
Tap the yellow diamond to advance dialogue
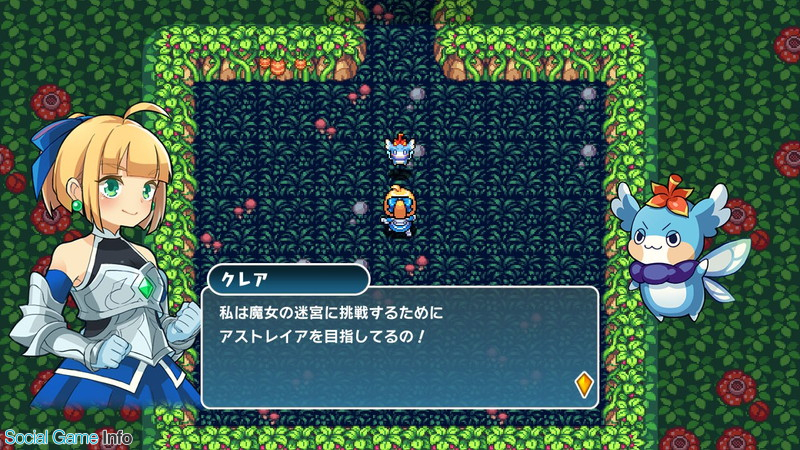[x=584, y=383]
